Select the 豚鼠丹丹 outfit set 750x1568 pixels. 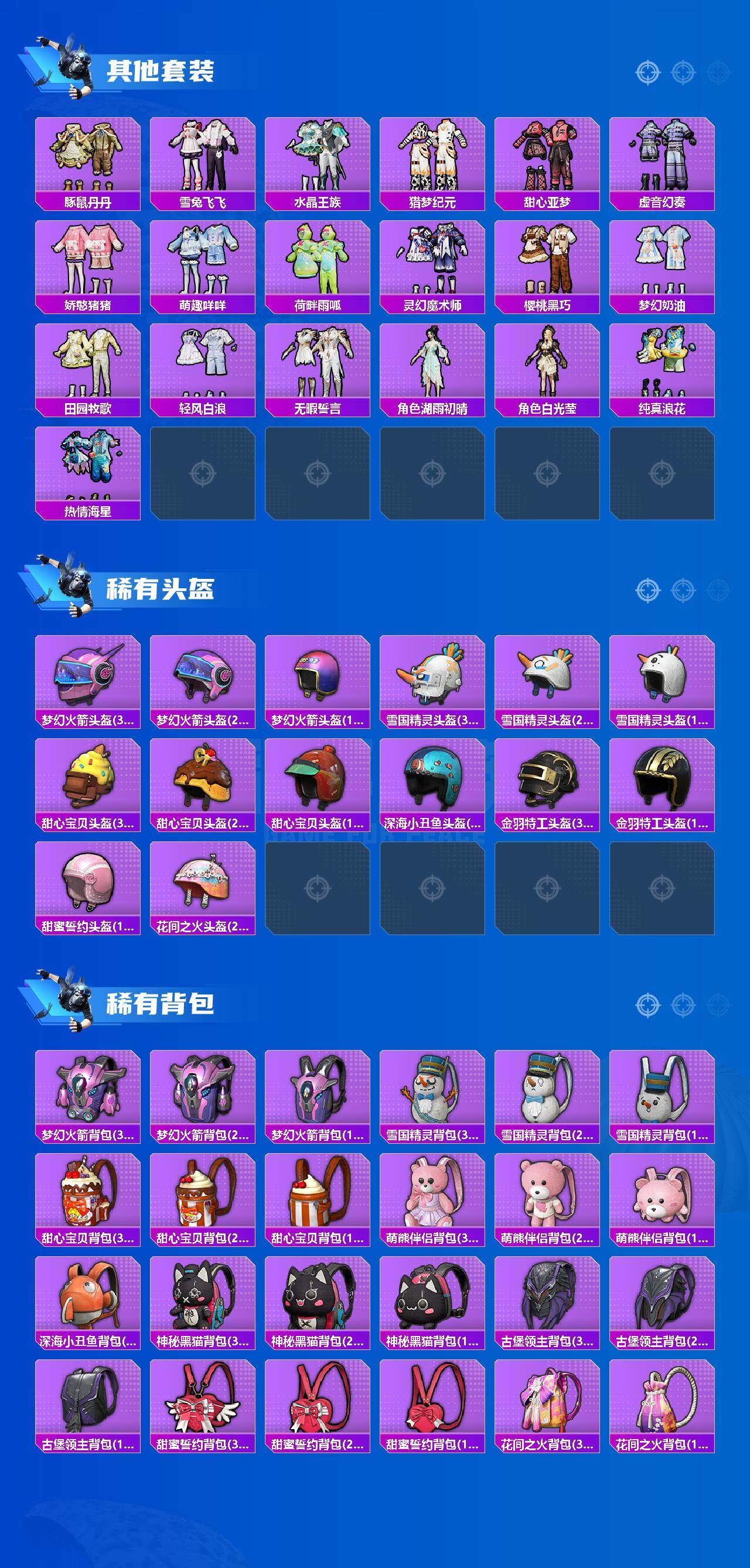pos(89,158)
